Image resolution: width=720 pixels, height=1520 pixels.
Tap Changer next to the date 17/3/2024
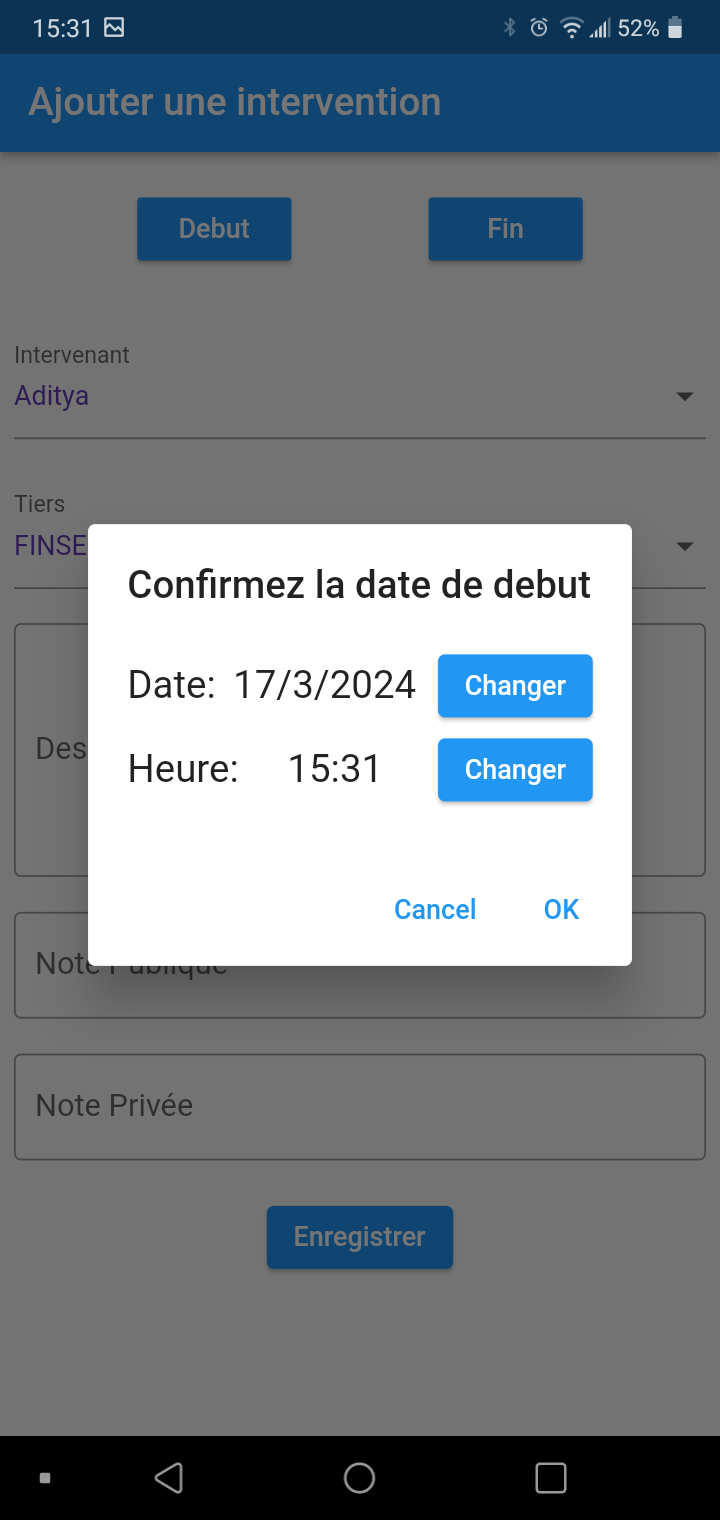[514, 685]
